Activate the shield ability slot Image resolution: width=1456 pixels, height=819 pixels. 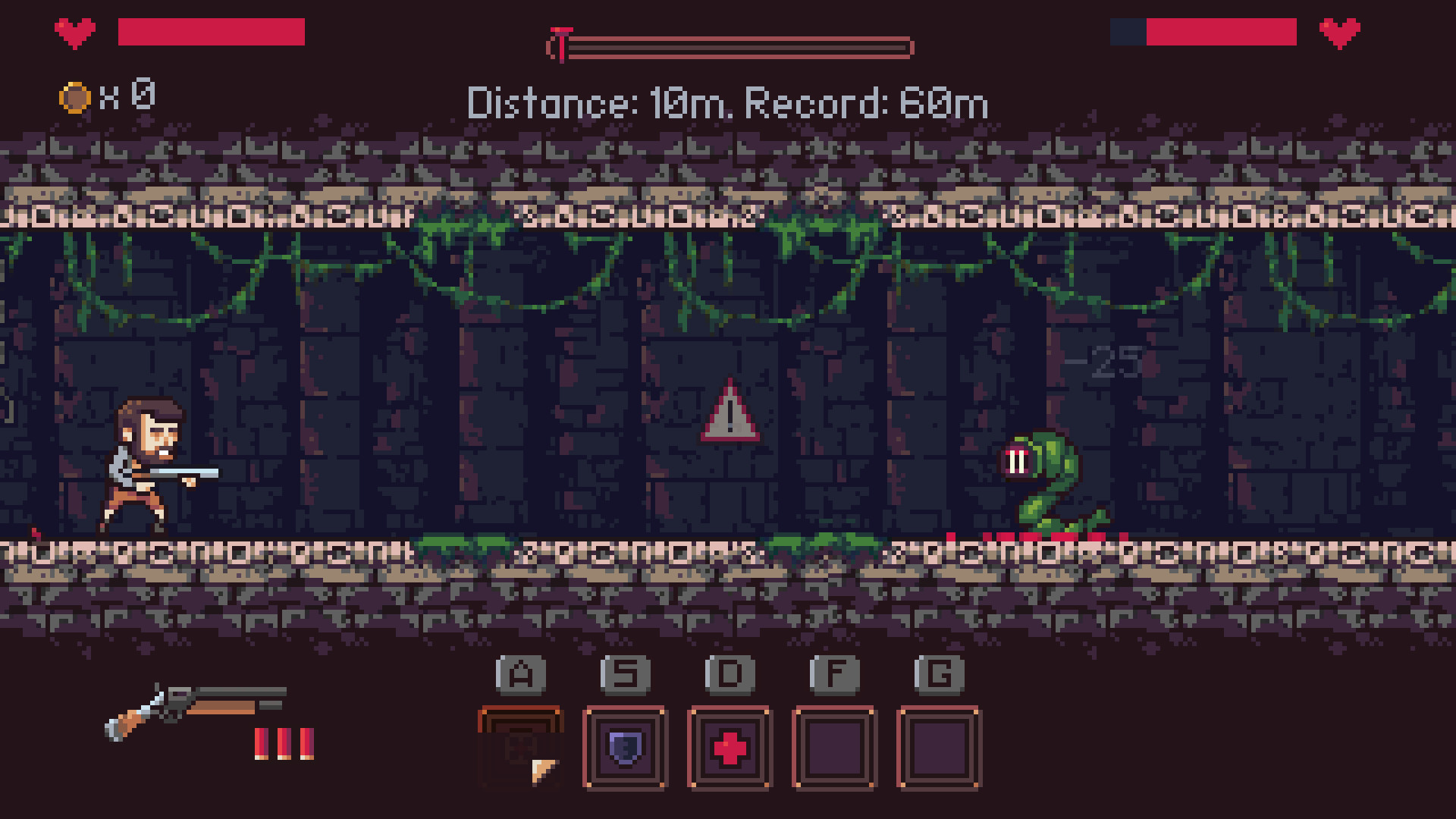[625, 748]
